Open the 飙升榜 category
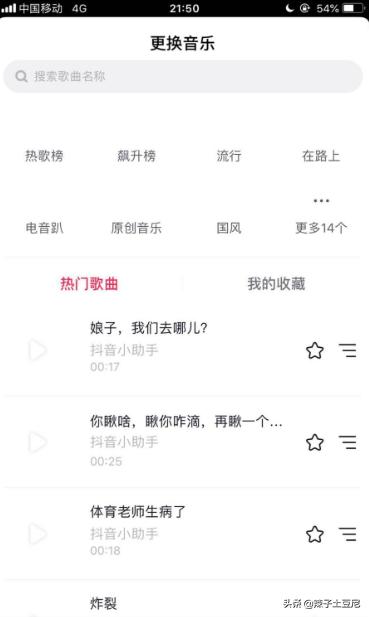This screenshot has height=617, width=369. (x=137, y=156)
